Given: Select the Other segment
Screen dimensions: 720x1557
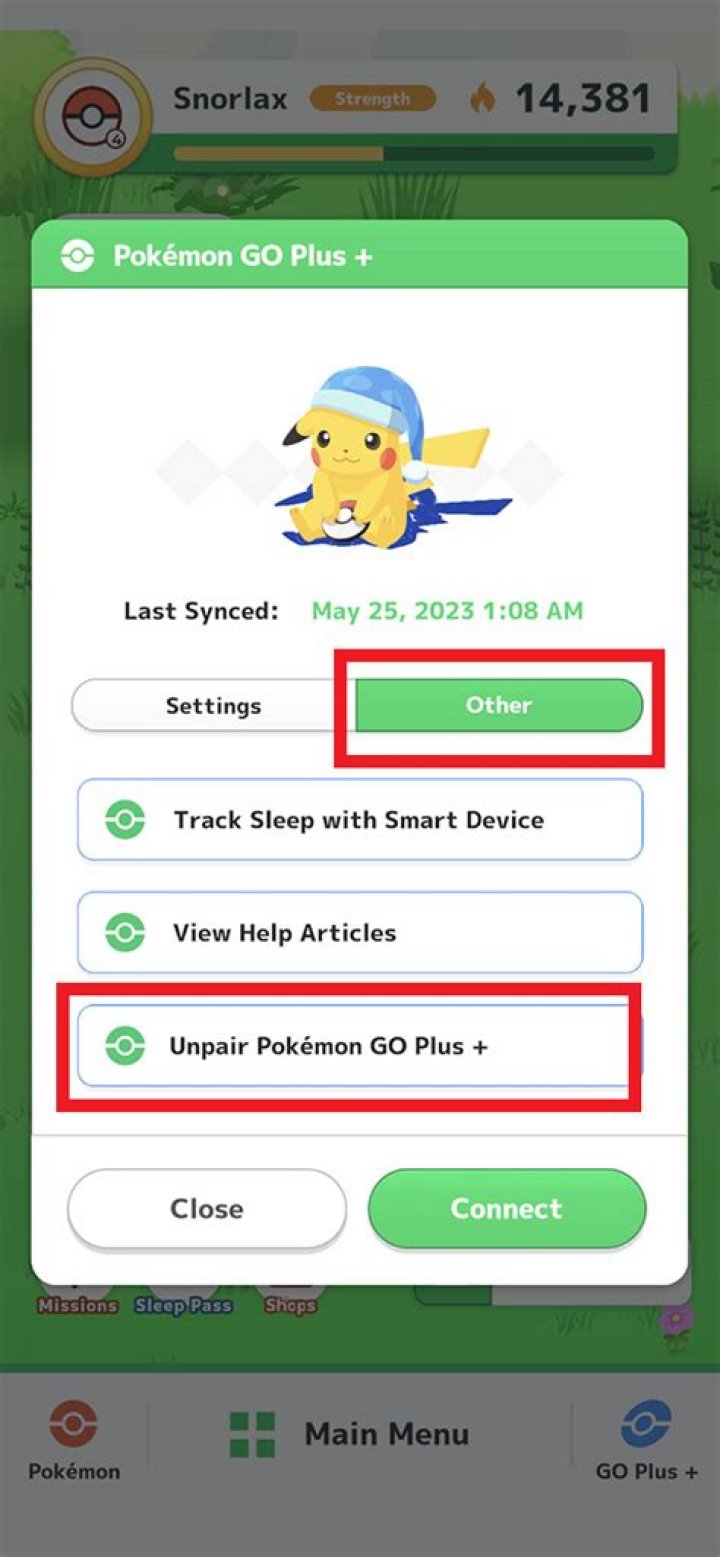Looking at the screenshot, I should click(x=498, y=705).
